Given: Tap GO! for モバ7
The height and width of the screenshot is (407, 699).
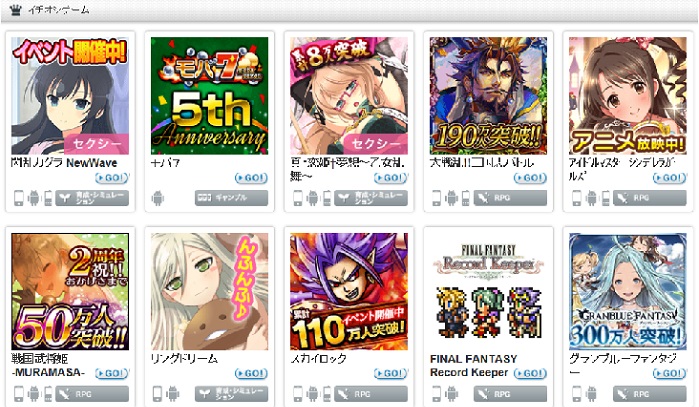Looking at the screenshot, I should tap(251, 177).
